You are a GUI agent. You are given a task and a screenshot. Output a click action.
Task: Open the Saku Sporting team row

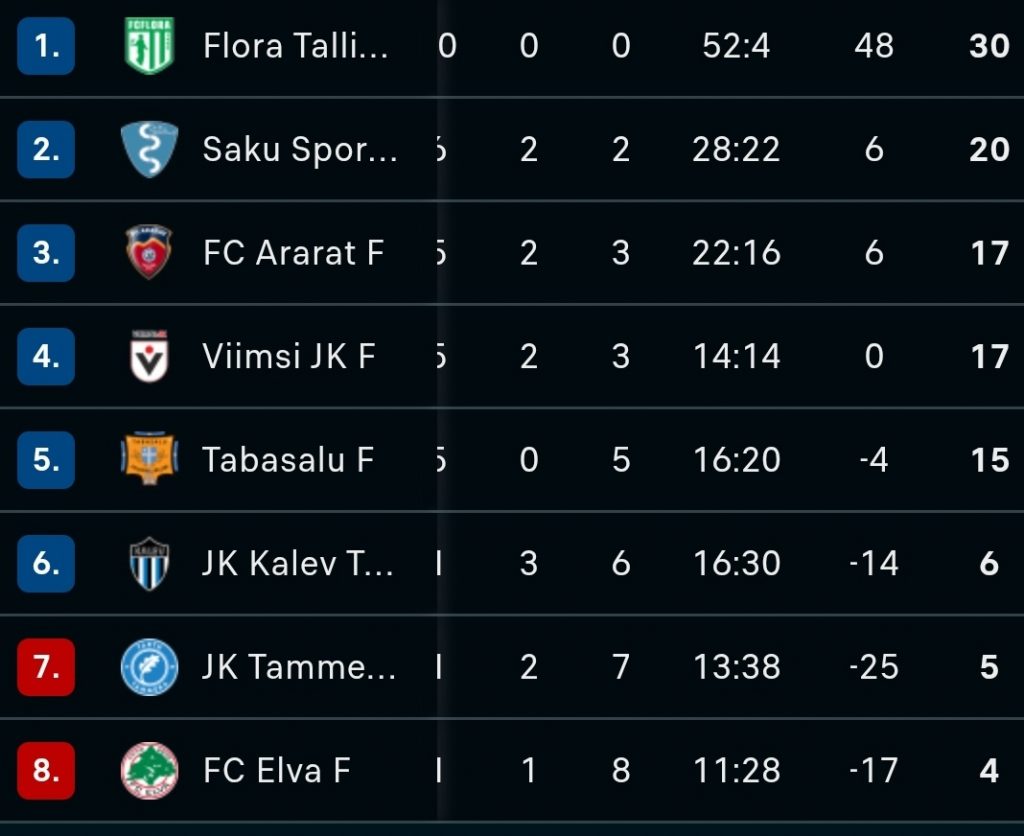pyautogui.click(x=512, y=150)
